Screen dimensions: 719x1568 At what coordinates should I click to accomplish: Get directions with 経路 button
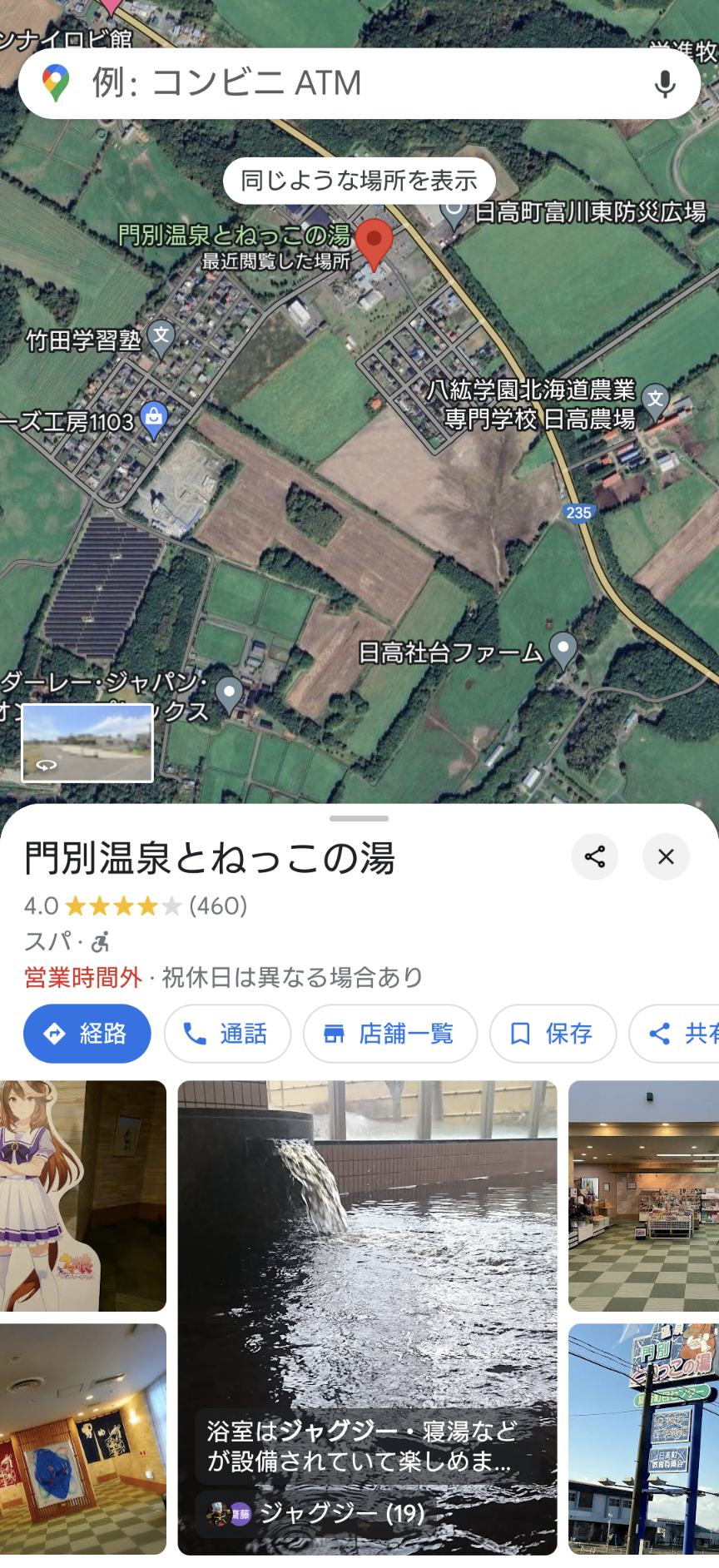[87, 1034]
